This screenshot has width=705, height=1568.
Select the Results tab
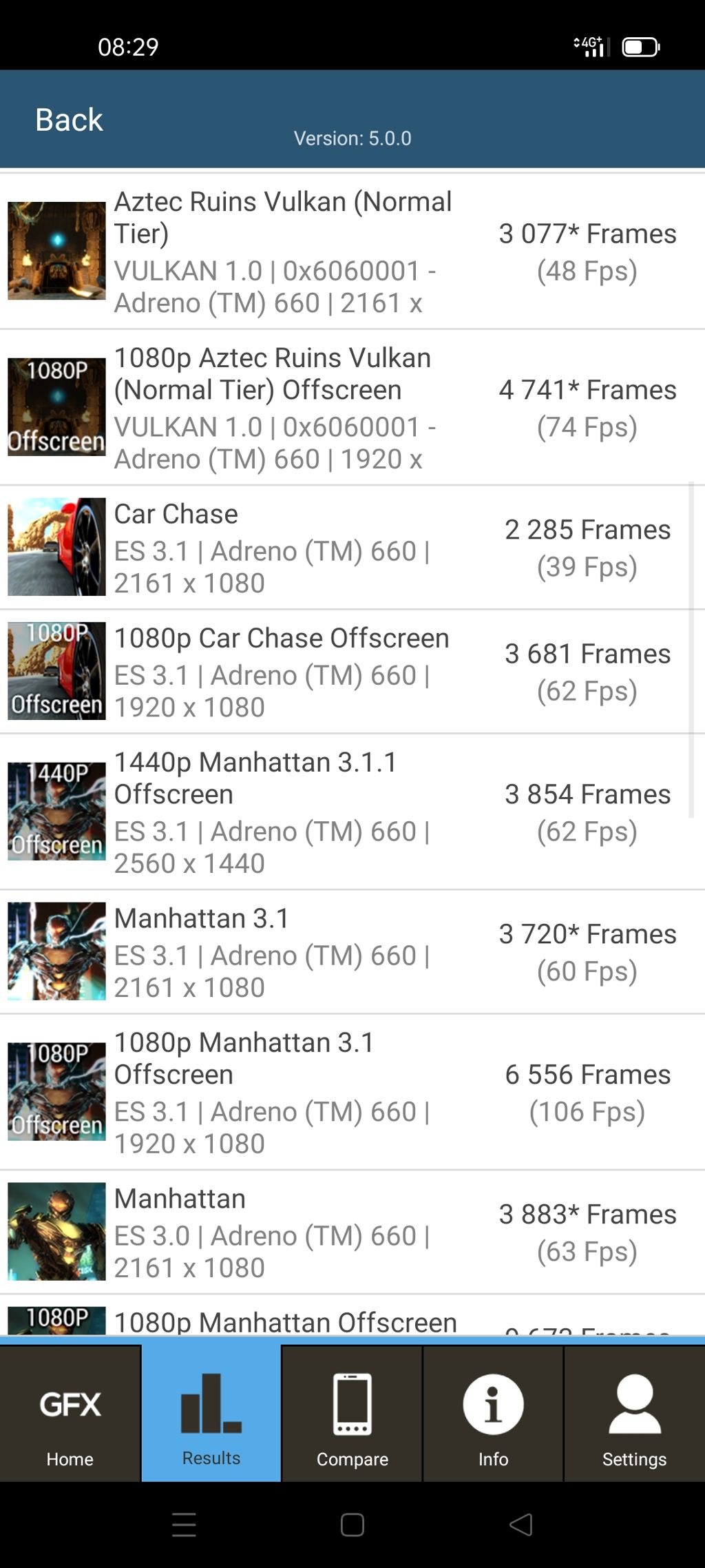(x=211, y=1414)
